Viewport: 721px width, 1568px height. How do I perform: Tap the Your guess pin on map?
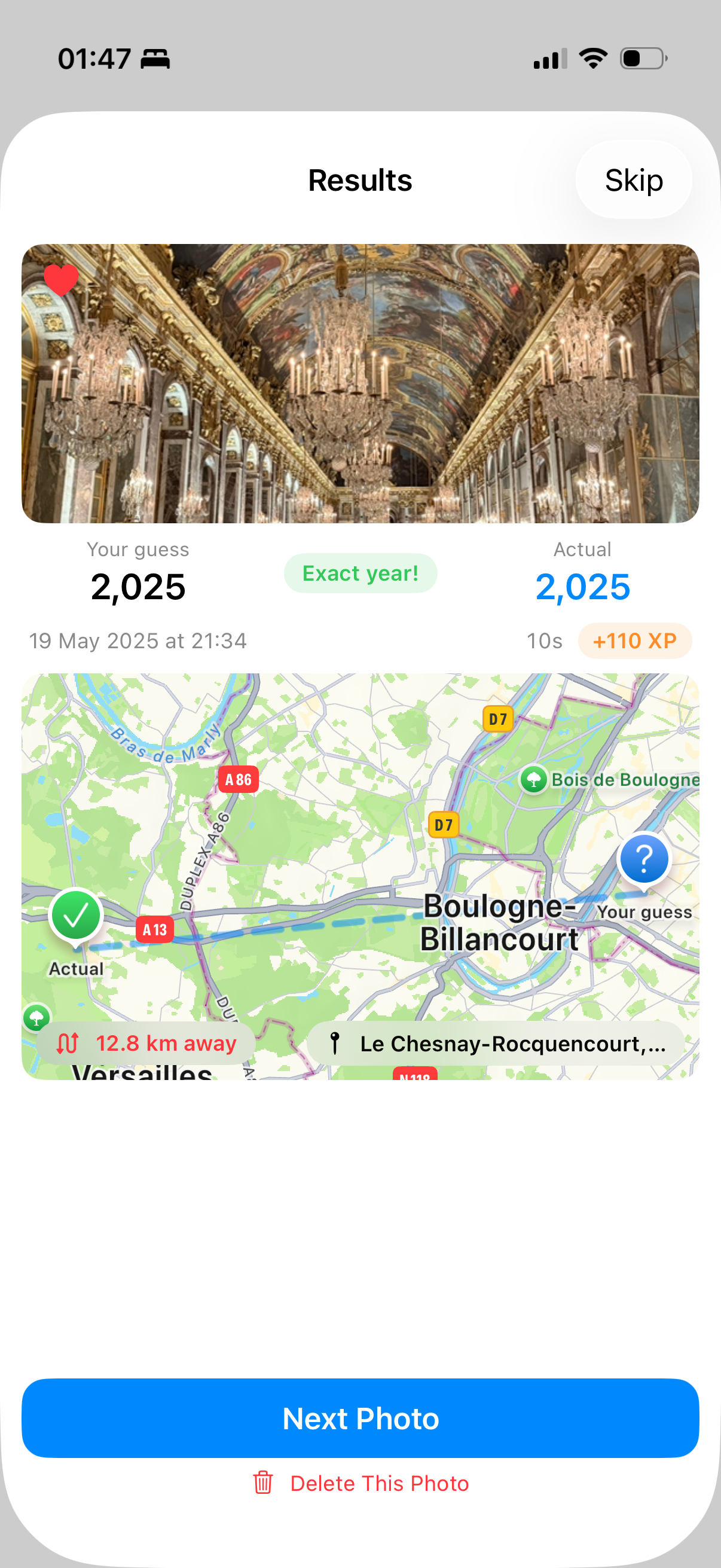(x=644, y=861)
